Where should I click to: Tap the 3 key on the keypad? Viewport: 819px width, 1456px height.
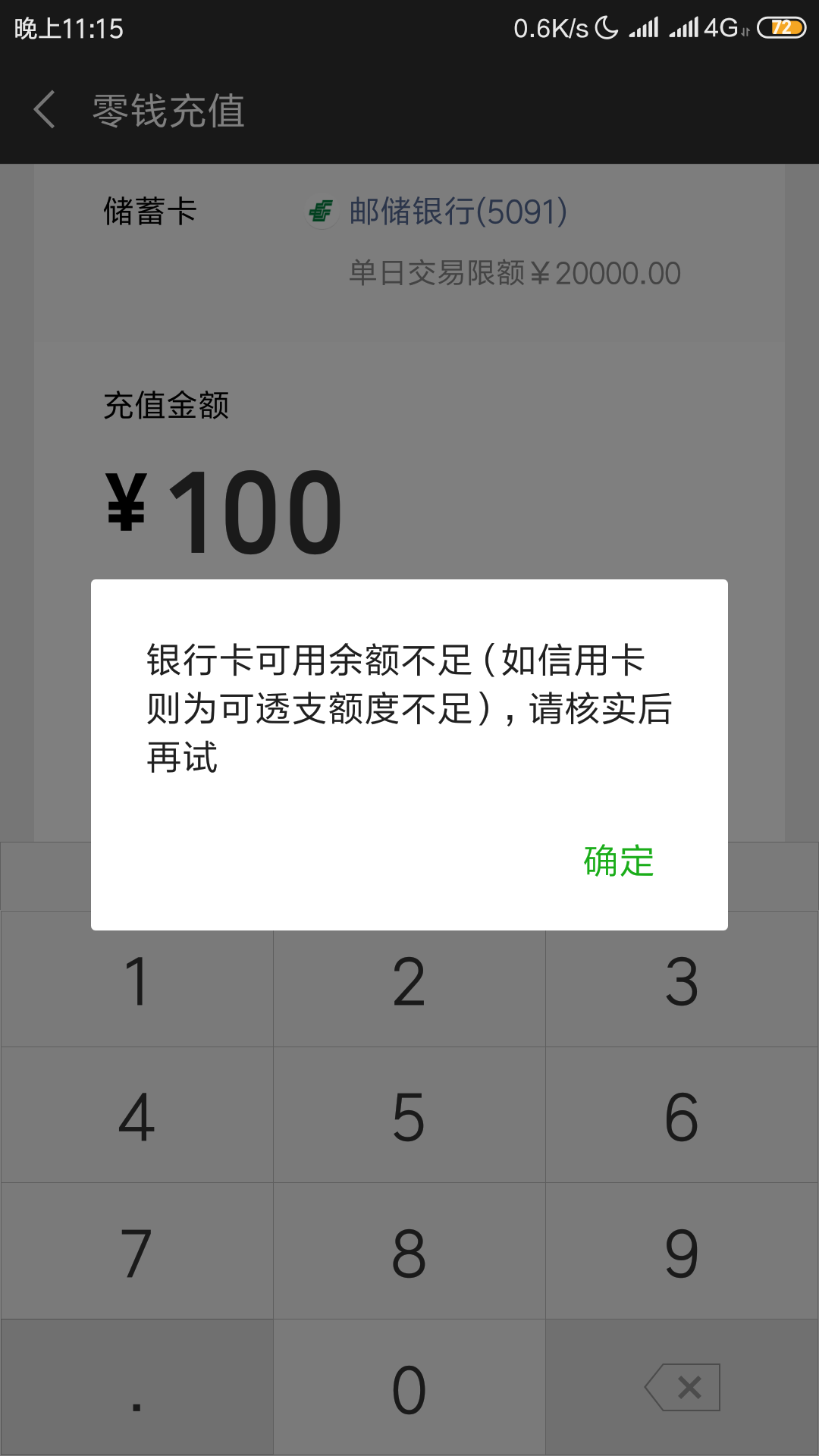tap(682, 979)
